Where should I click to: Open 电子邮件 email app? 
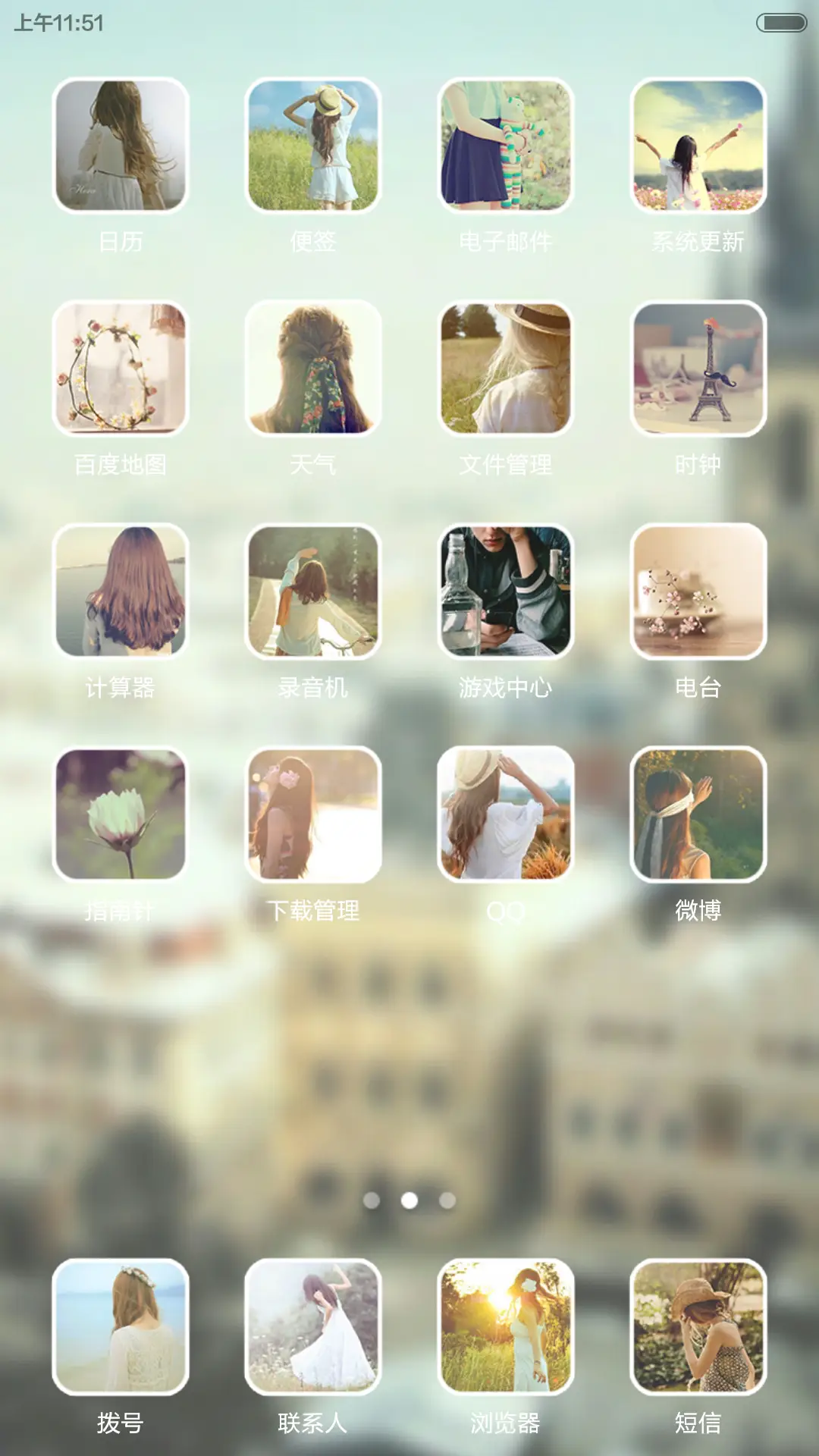(506, 145)
